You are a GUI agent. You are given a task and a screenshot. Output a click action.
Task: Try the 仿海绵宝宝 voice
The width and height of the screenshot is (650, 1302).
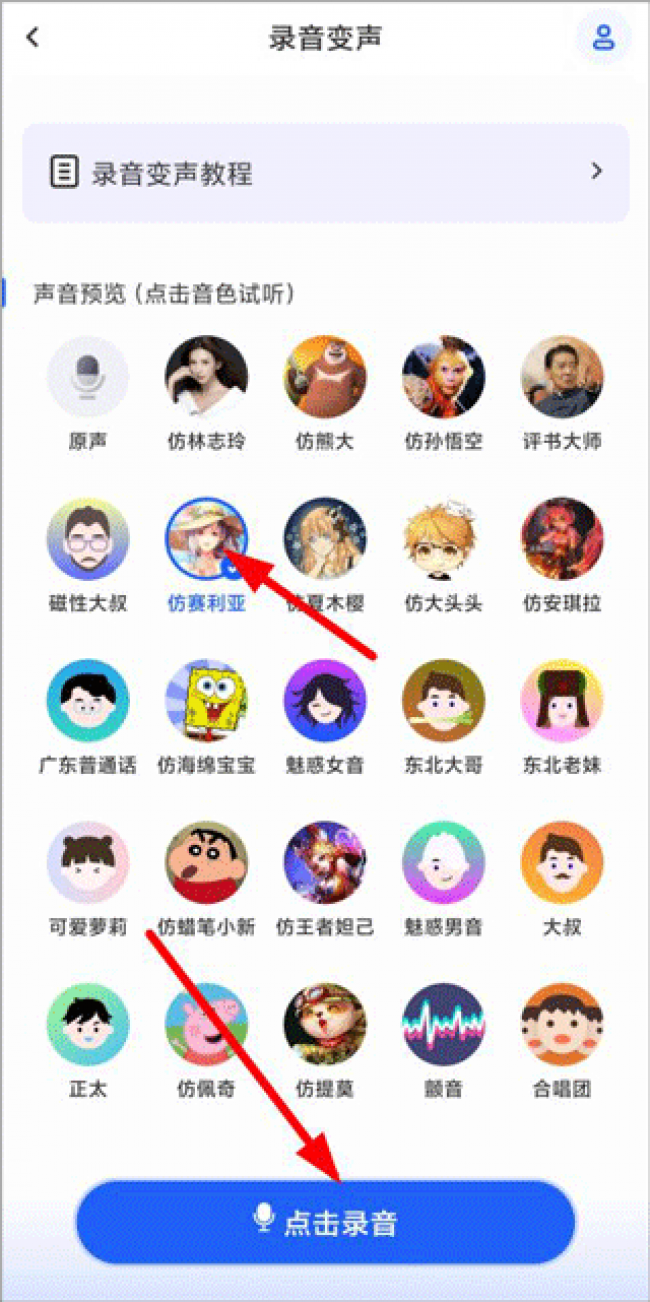click(x=206, y=701)
